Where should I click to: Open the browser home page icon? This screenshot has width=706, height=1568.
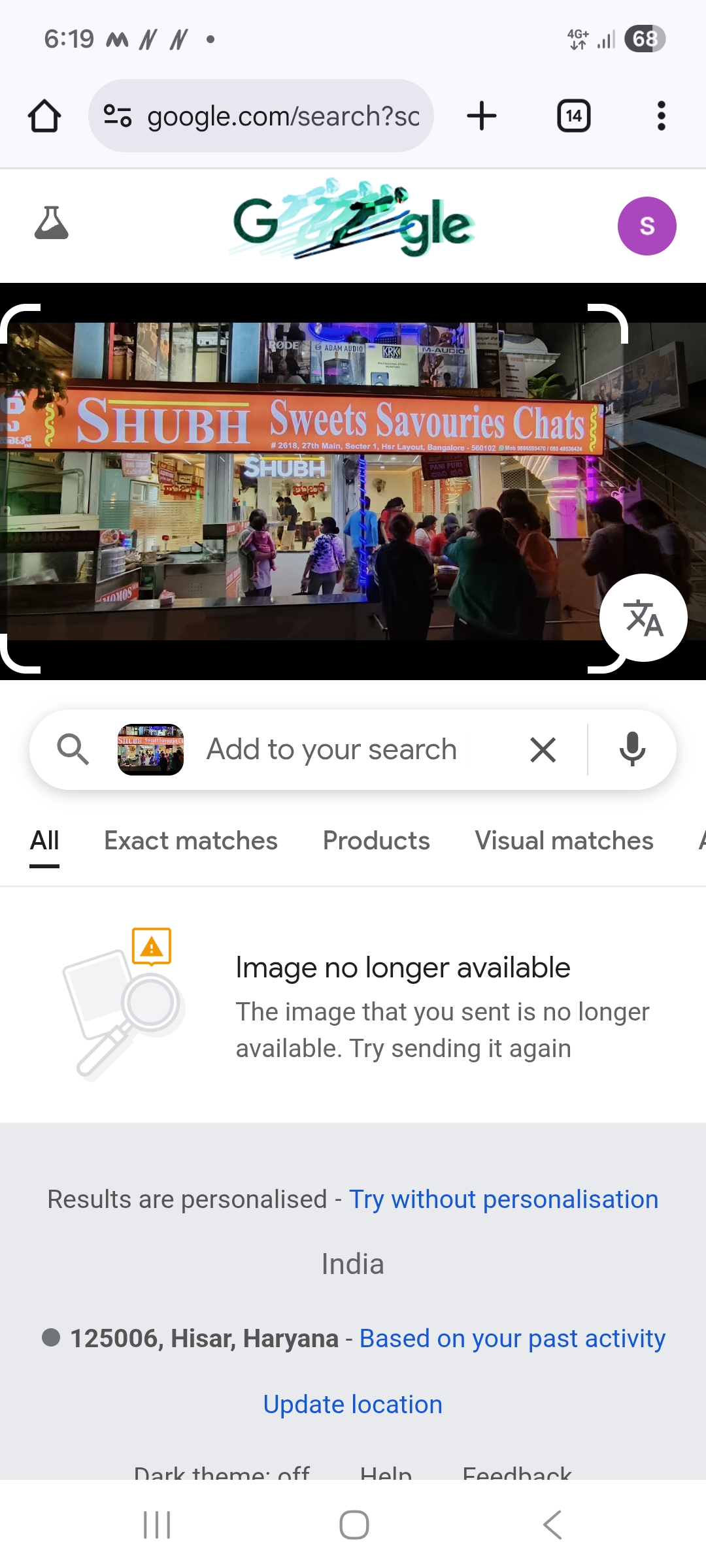pos(44,116)
